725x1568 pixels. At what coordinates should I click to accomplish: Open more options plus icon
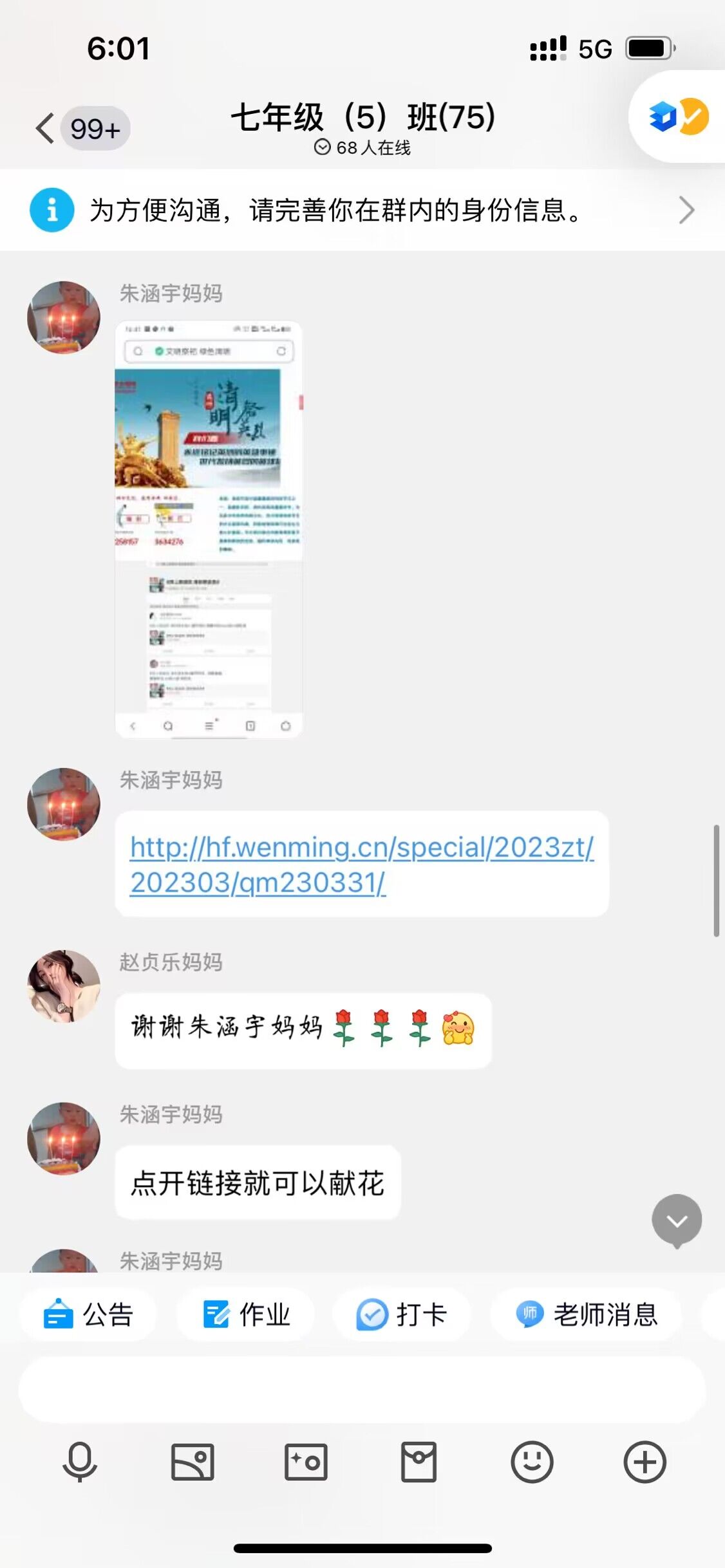click(x=645, y=1462)
